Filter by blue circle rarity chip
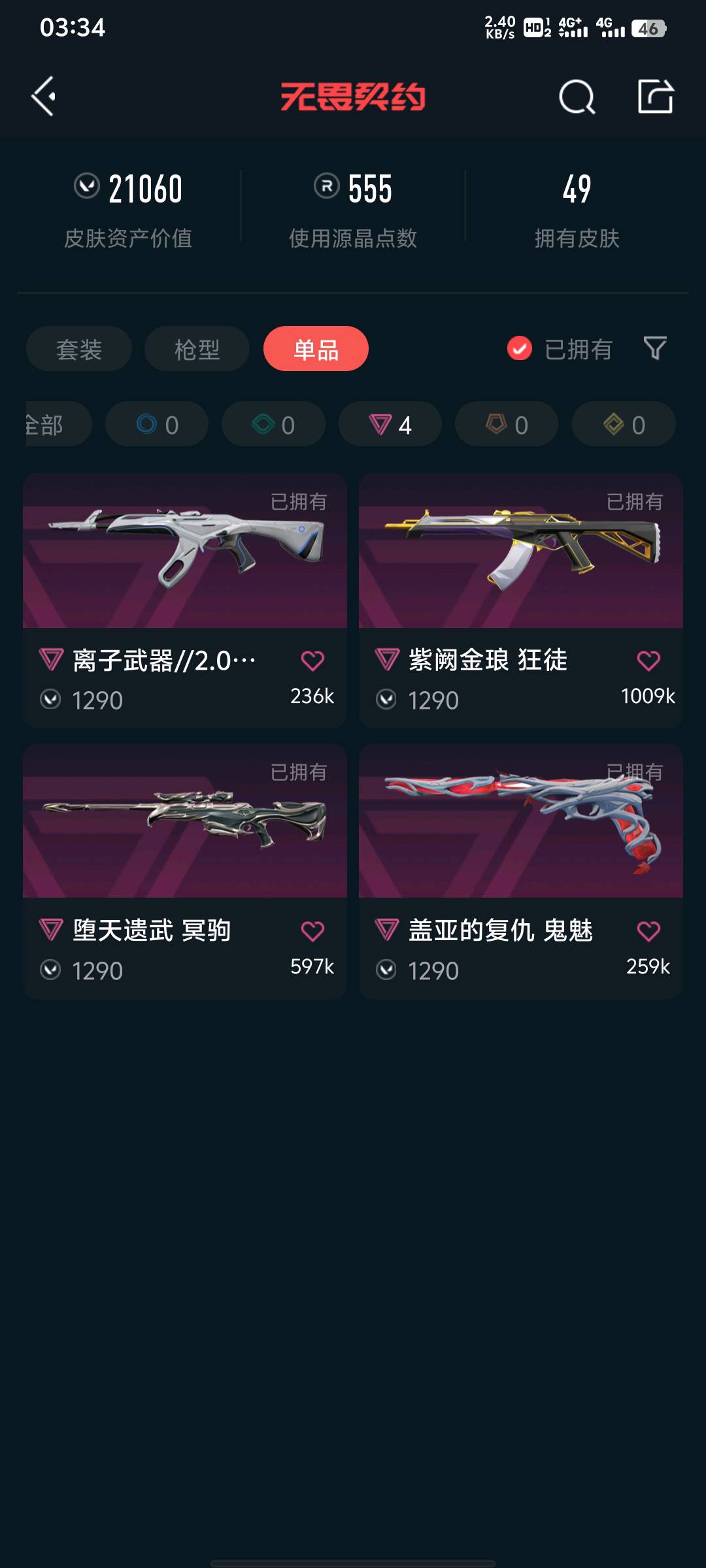This screenshot has height=1568, width=706. [157, 425]
